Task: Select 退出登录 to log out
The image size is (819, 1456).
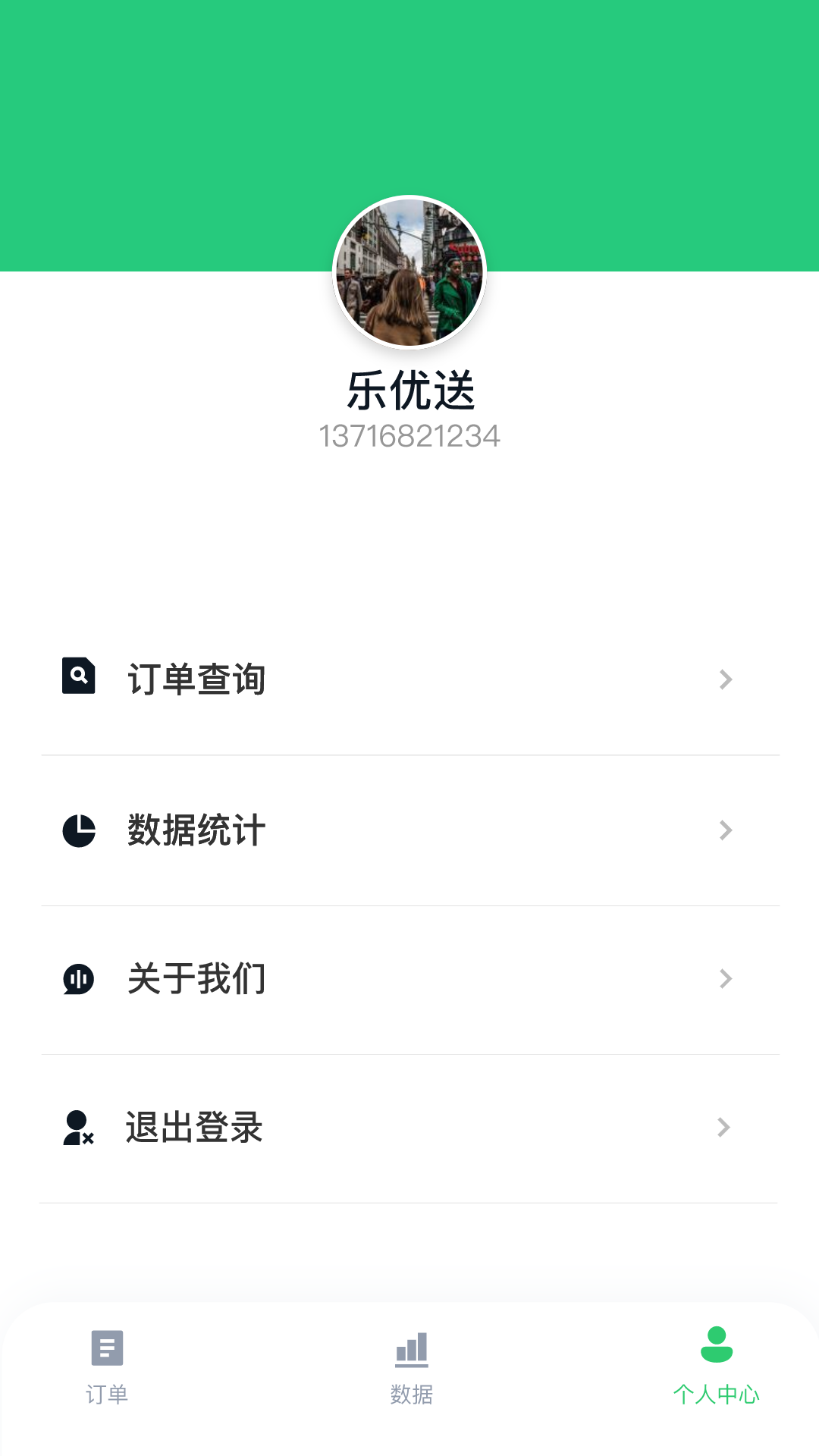Action: tap(409, 1127)
